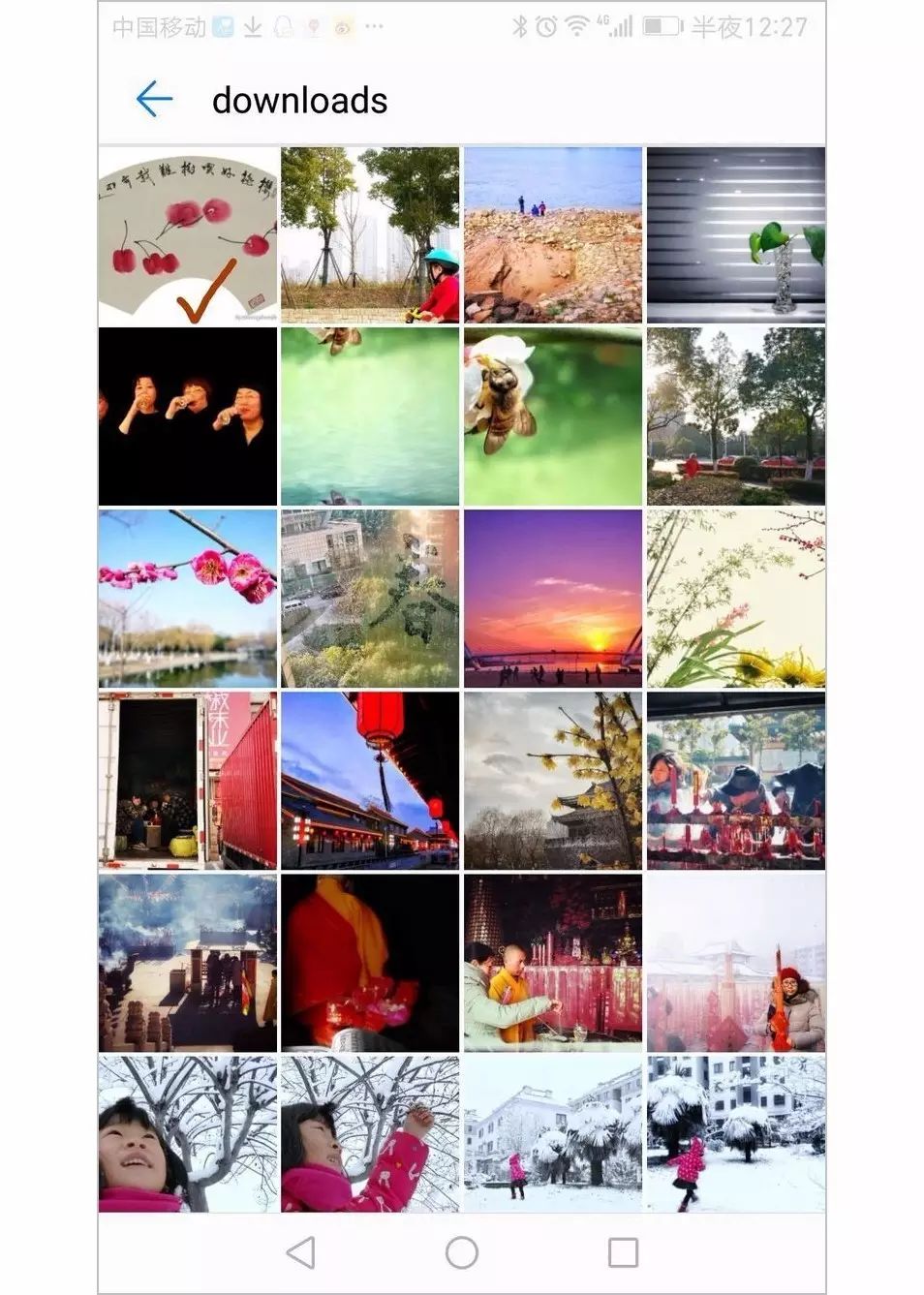
Task: Open the cherry painting with the checkmark
Action: tap(188, 235)
